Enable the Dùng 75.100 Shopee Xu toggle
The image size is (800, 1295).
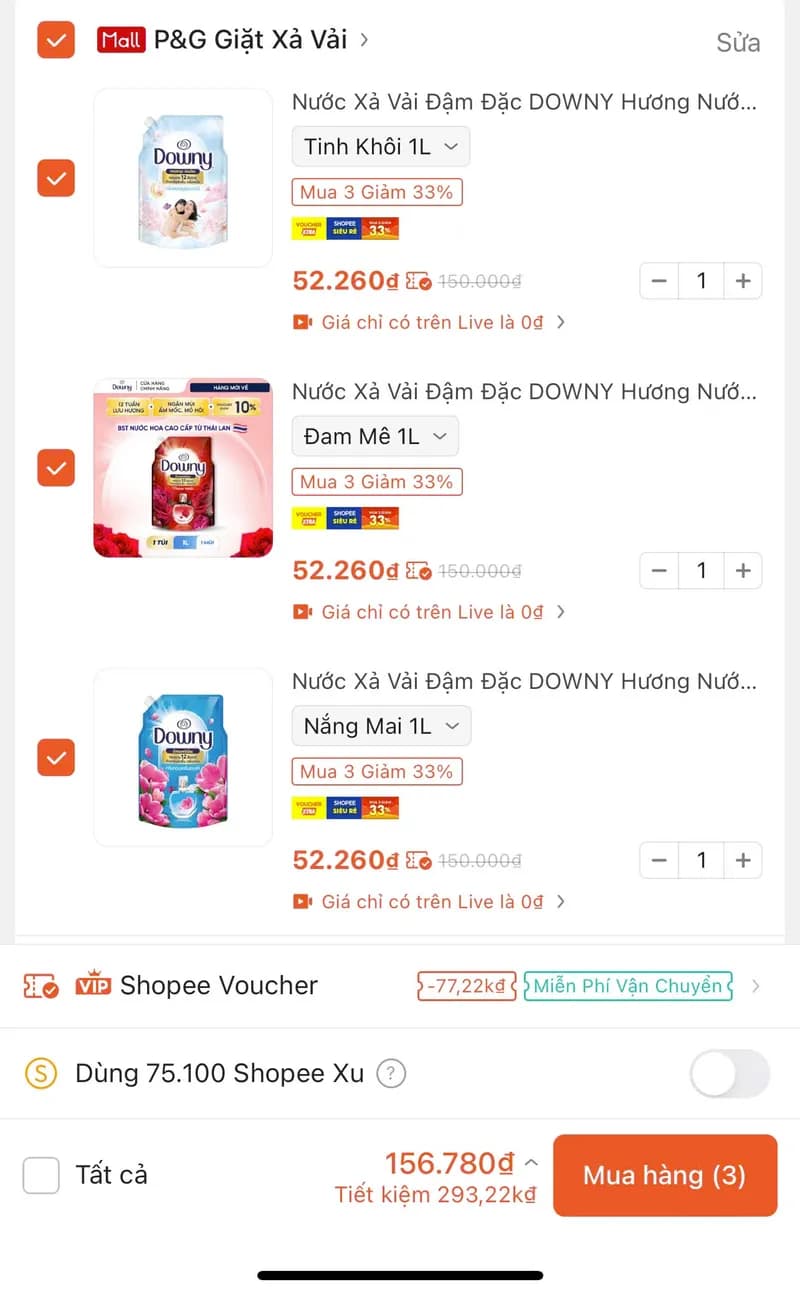[729, 1073]
